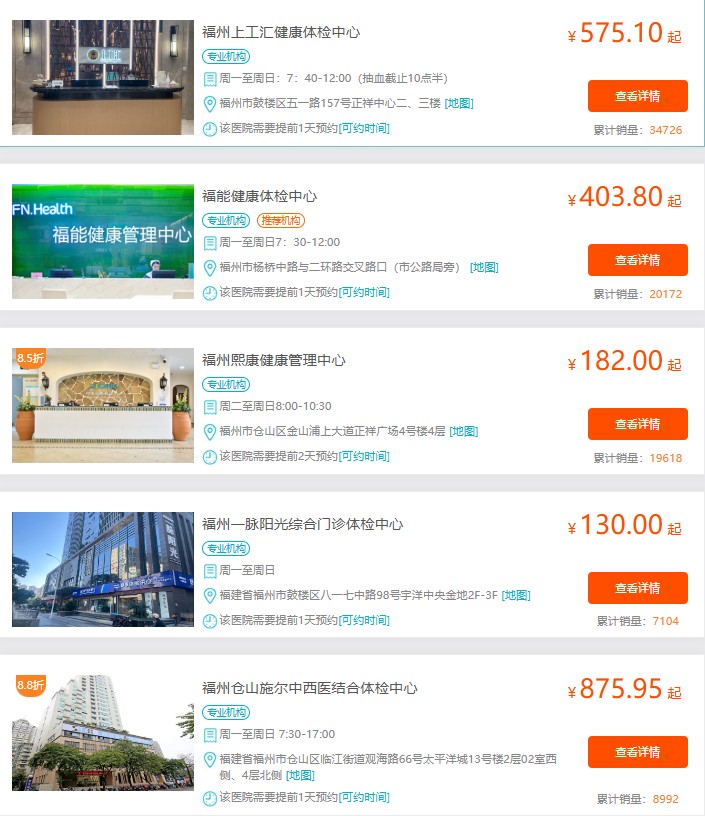See available times for 福州熙康健康管理中心

[364, 456]
